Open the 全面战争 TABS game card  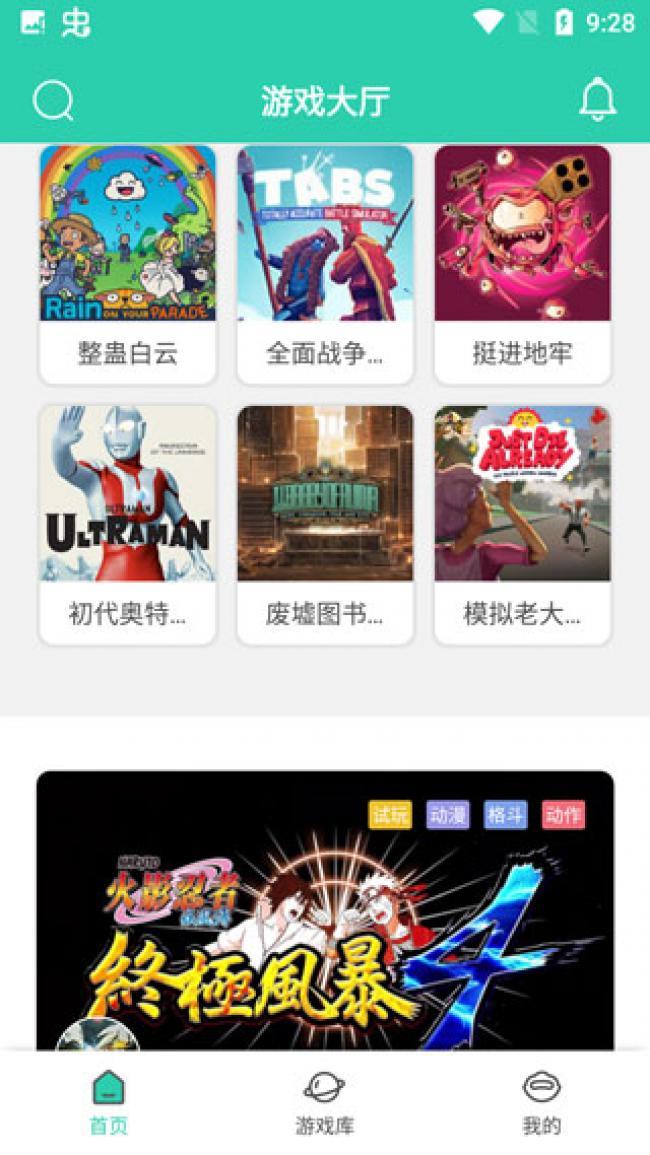(325, 264)
